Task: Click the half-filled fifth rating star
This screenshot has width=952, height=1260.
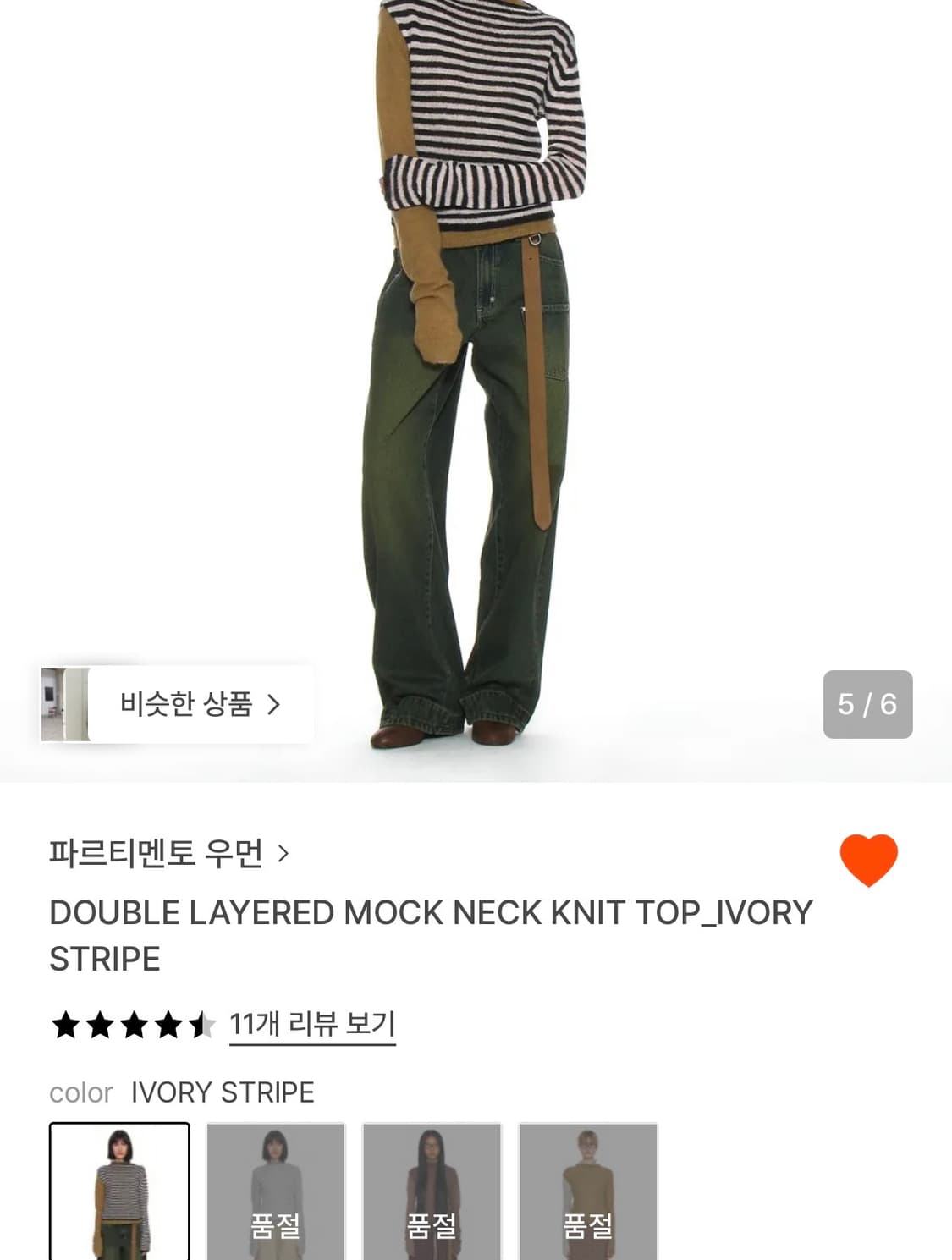Action: (203, 1026)
